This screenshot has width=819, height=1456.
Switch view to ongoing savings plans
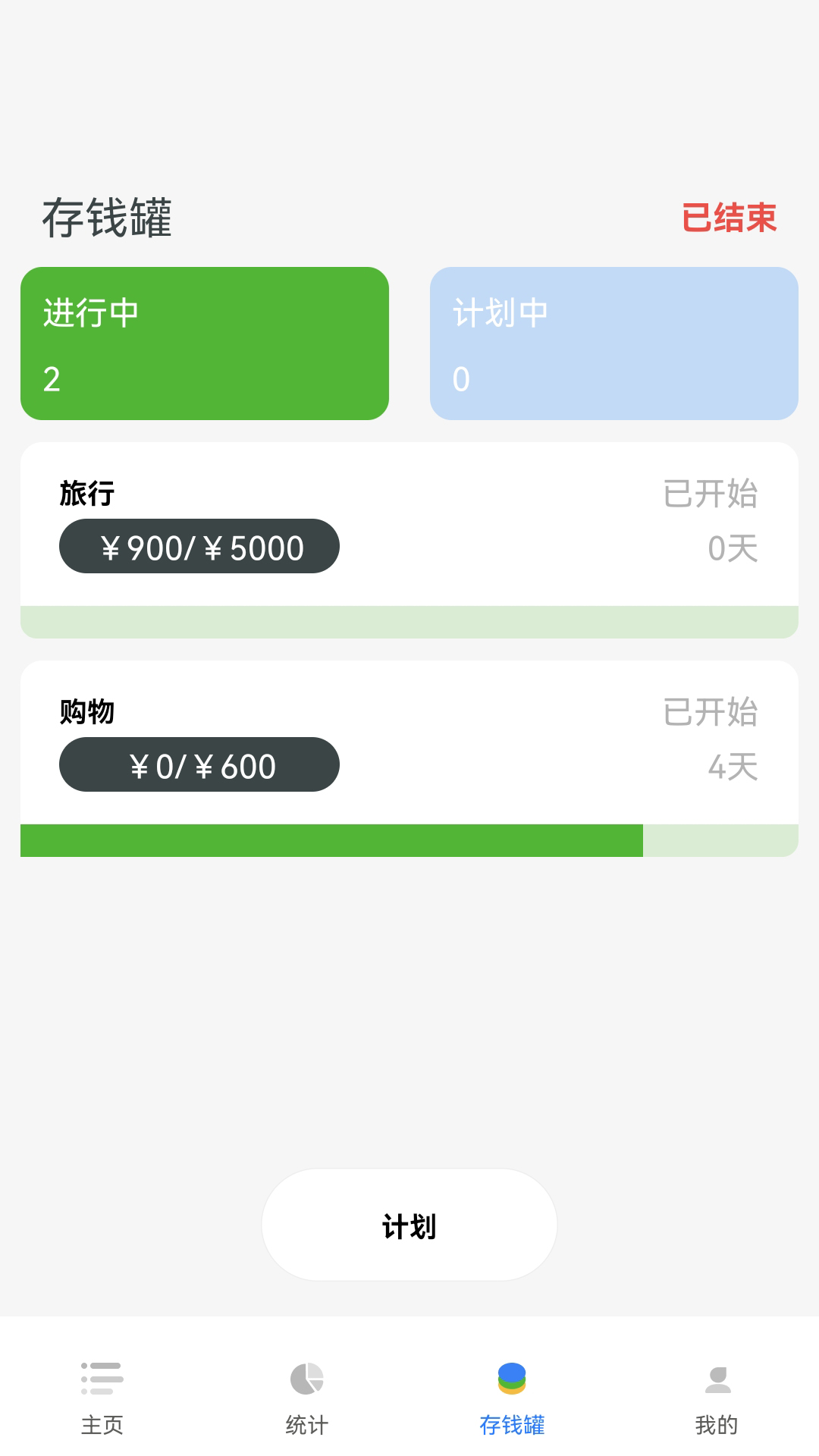click(205, 341)
